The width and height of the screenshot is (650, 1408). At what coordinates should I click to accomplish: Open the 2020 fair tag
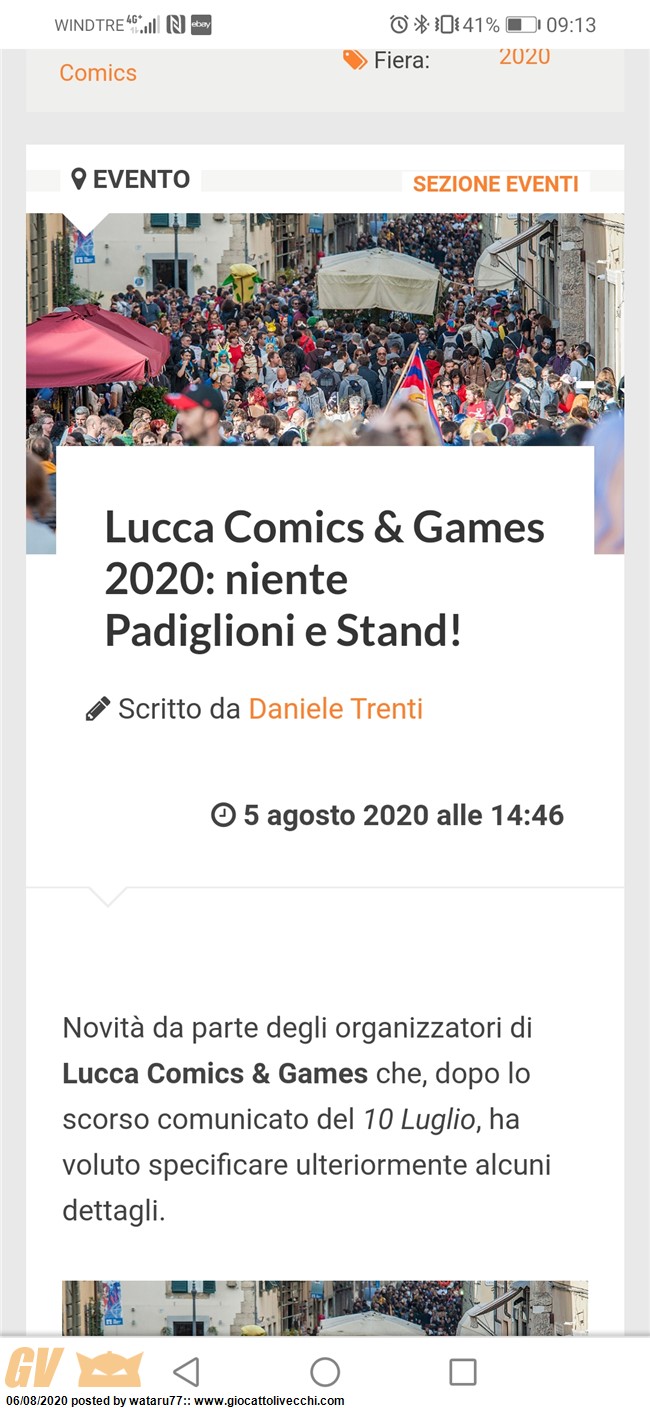coord(524,57)
